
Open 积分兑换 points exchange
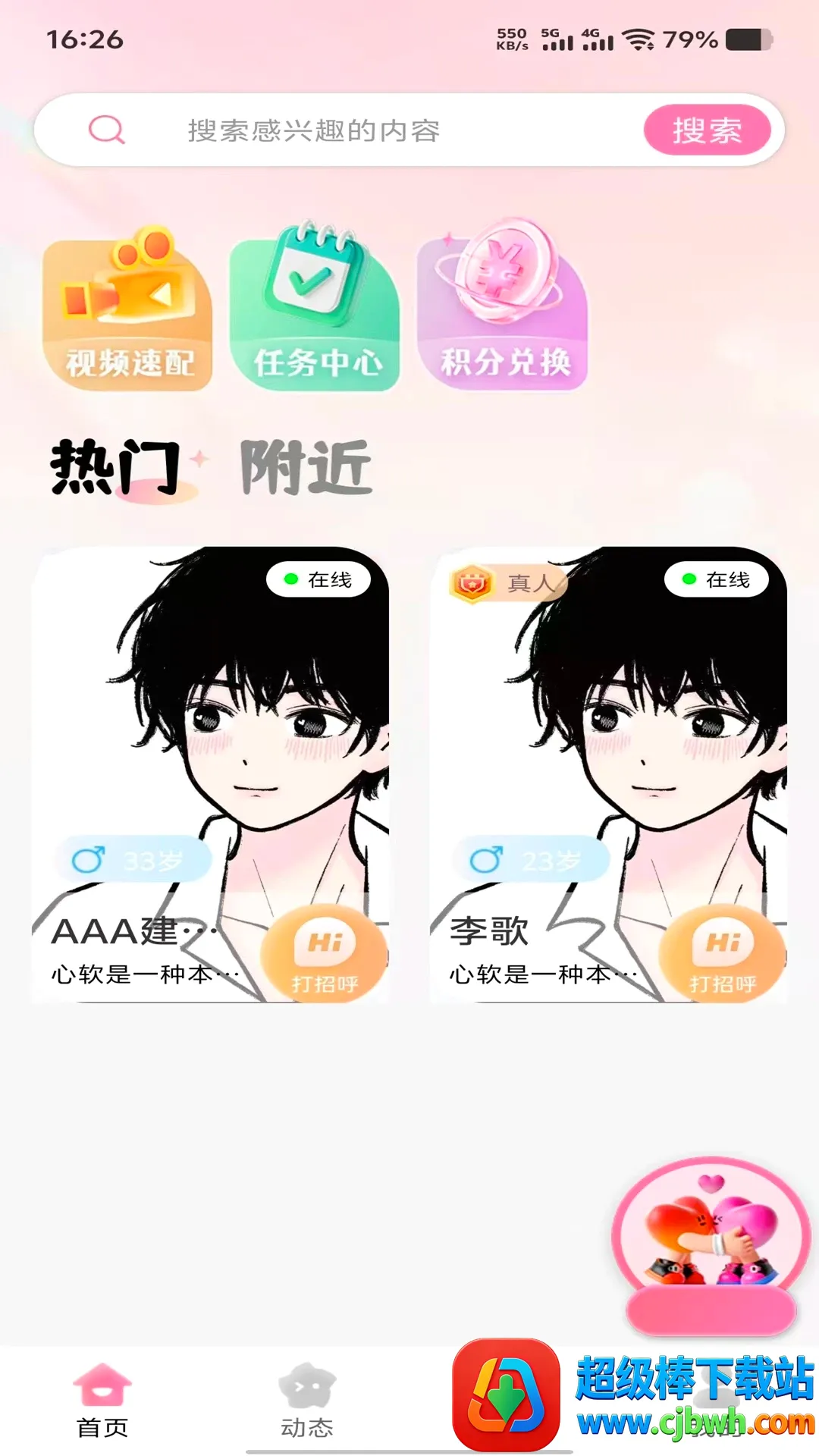click(x=502, y=305)
